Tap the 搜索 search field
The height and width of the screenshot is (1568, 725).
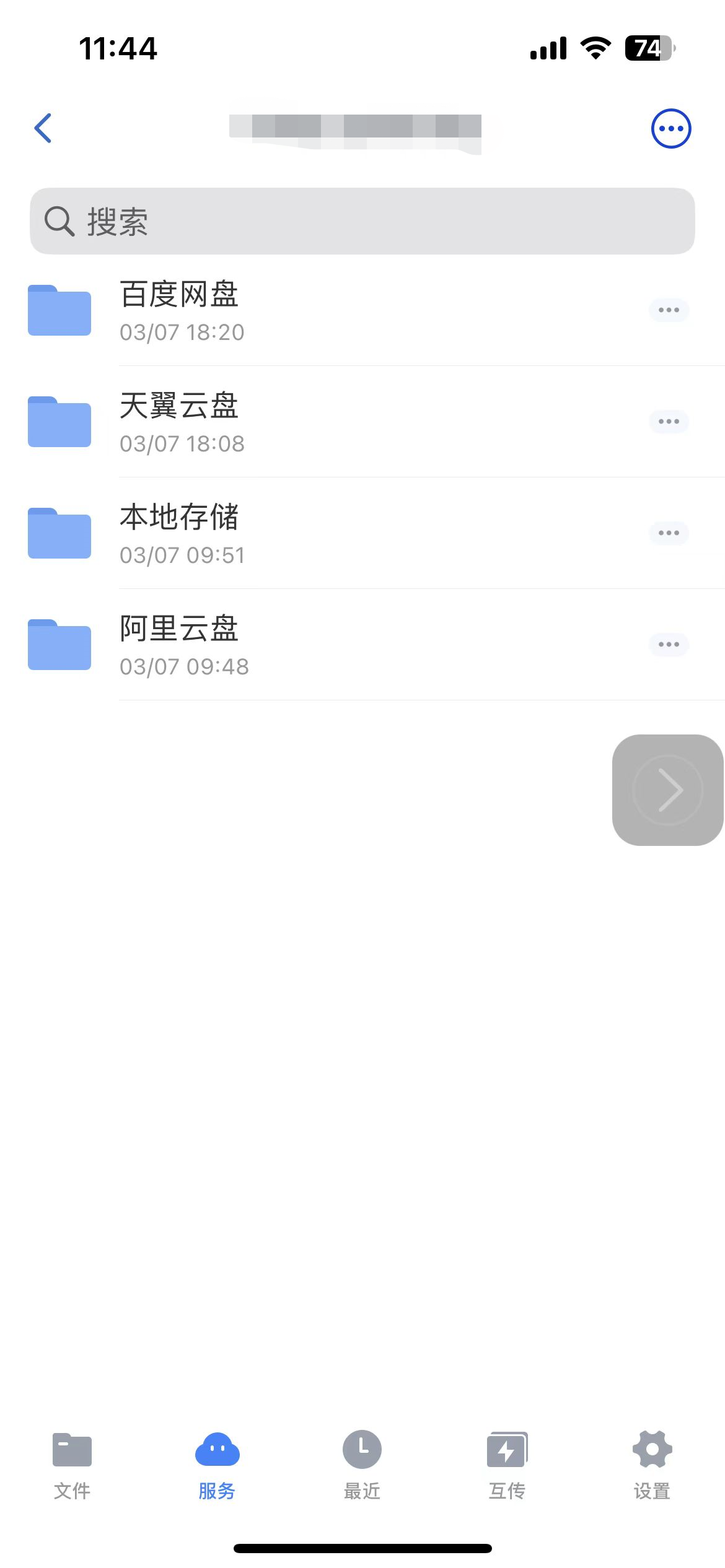[x=362, y=221]
